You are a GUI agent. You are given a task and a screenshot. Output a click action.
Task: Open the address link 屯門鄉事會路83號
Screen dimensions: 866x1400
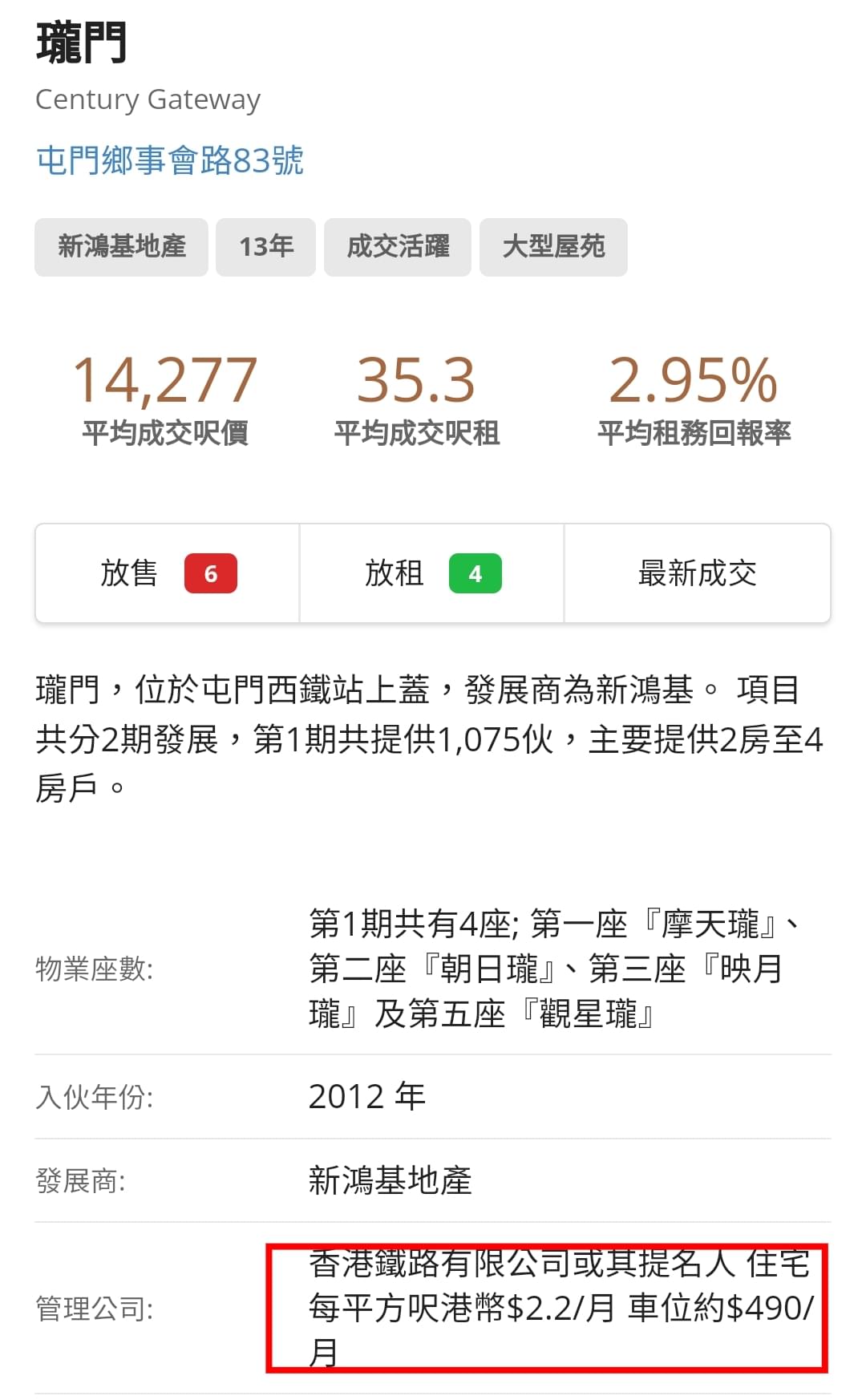tap(170, 160)
